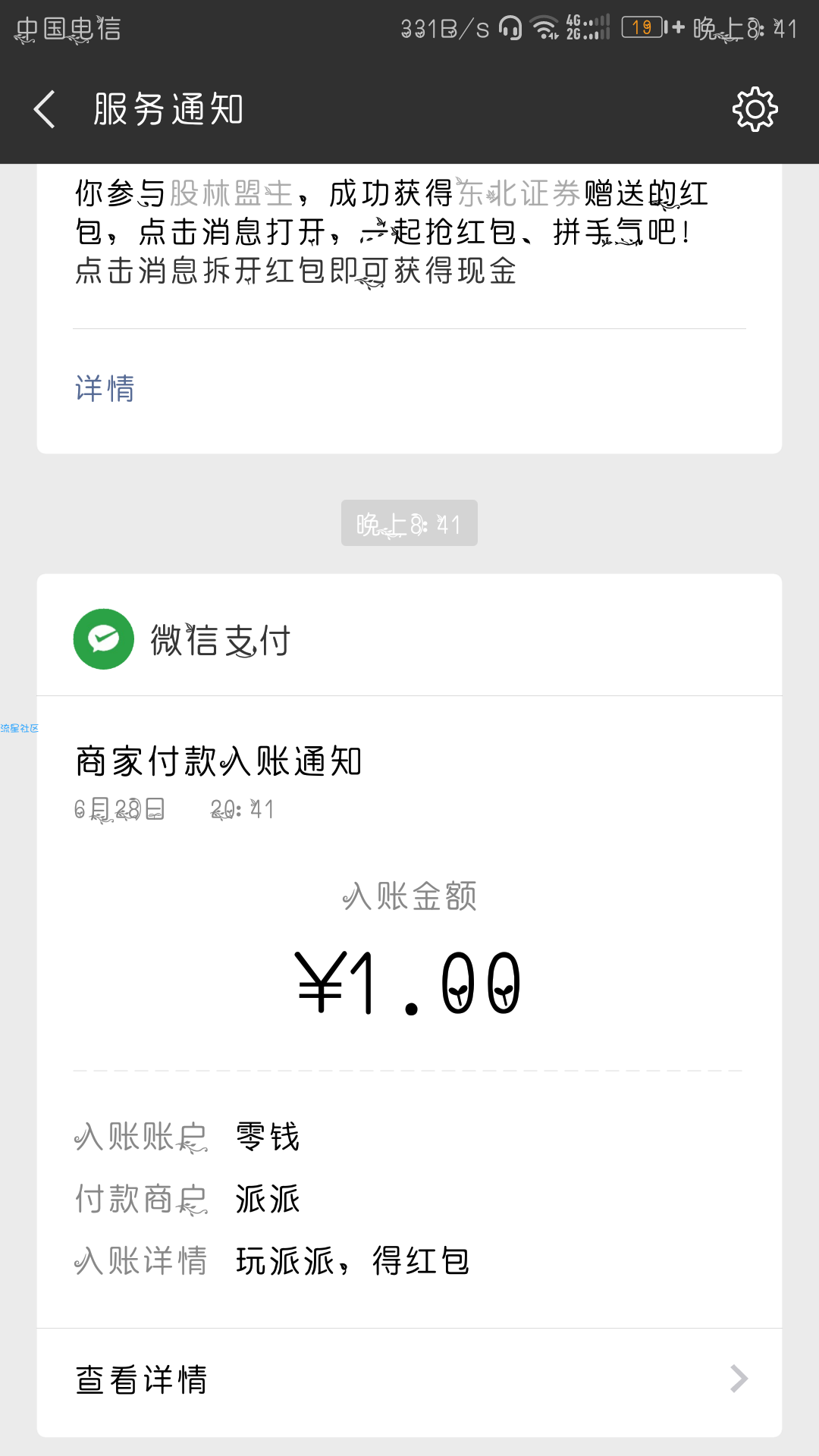Open the 商家付款入账通知 card

(409, 1012)
